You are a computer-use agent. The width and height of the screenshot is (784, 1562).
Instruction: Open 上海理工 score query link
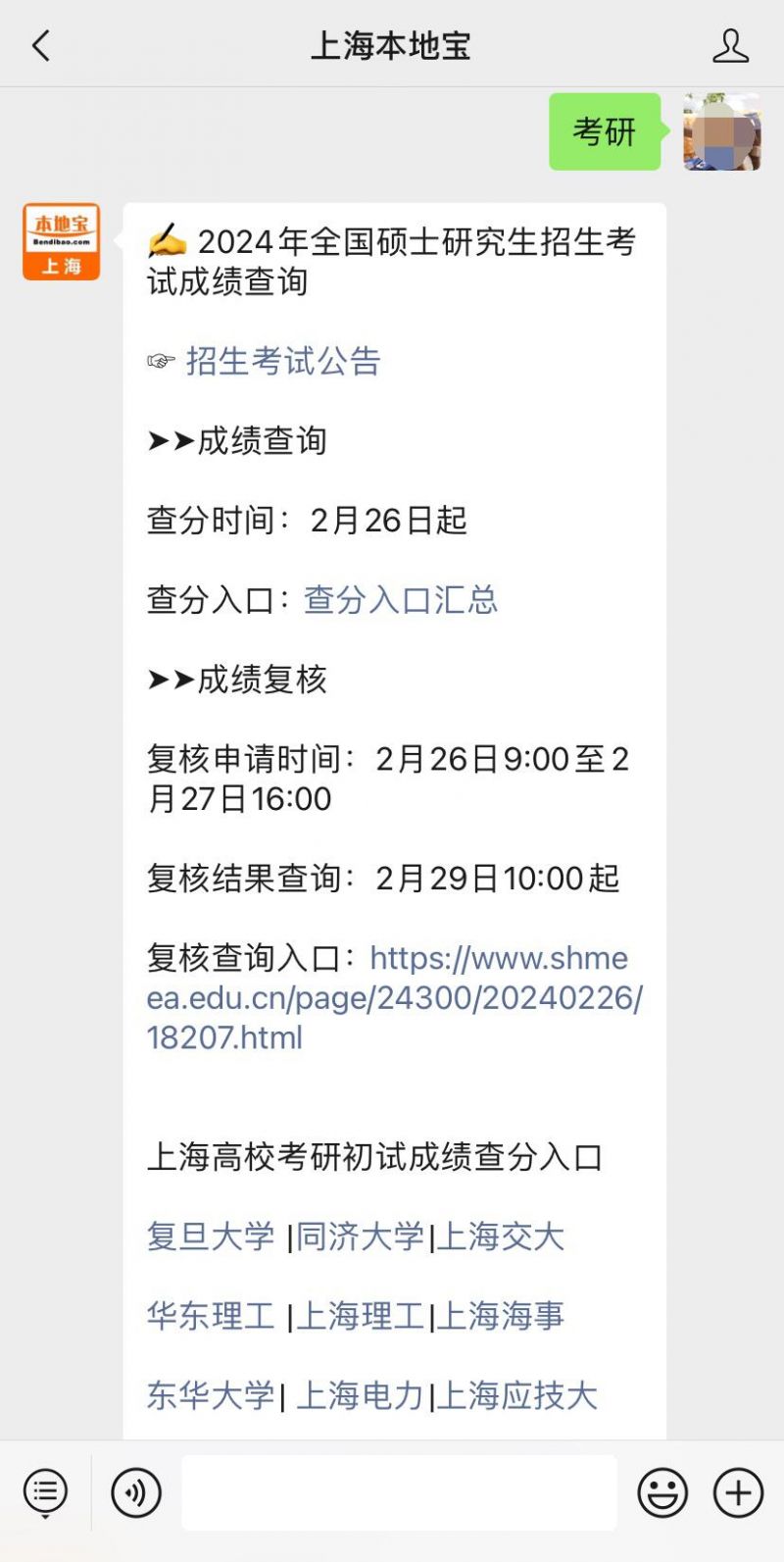[360, 1316]
